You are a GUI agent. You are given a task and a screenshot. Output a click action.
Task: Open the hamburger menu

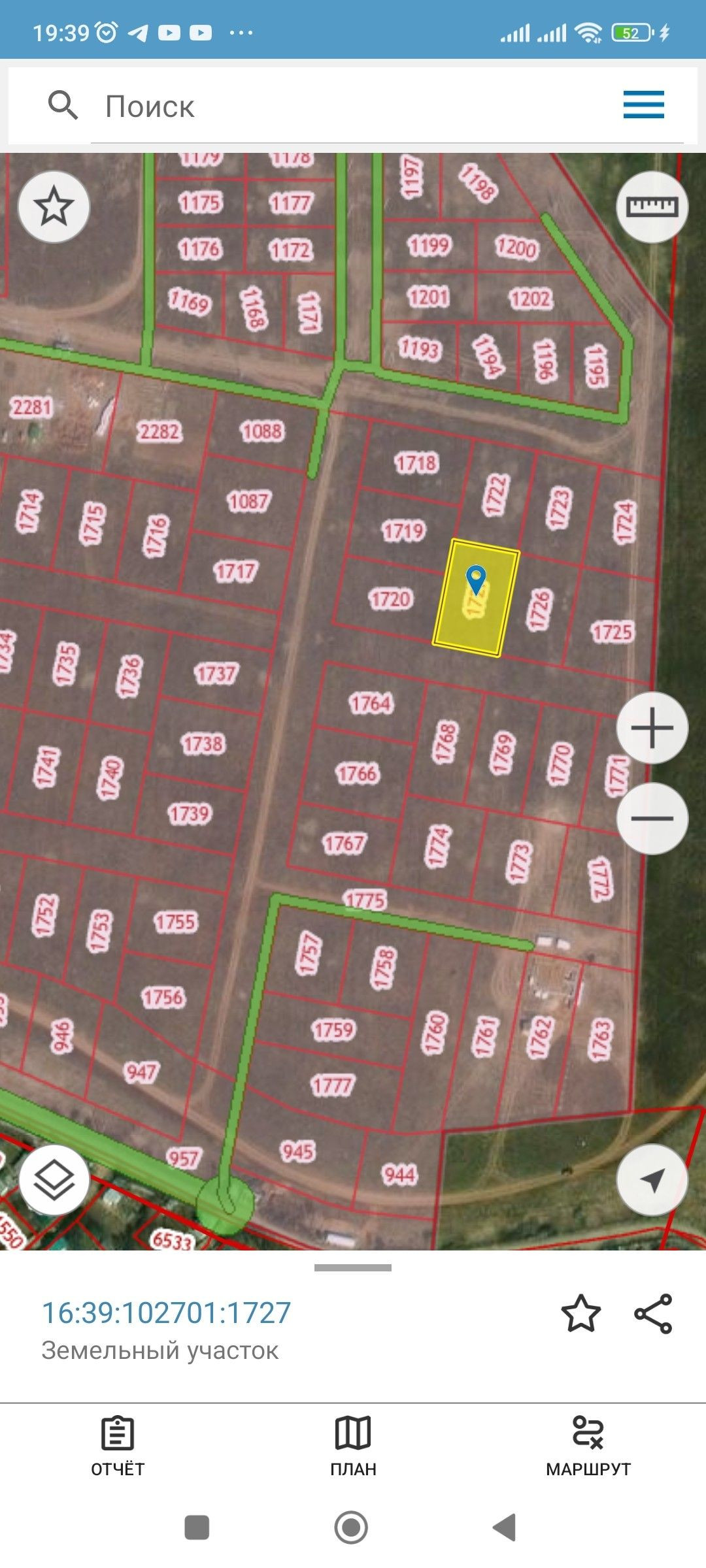coord(643,105)
